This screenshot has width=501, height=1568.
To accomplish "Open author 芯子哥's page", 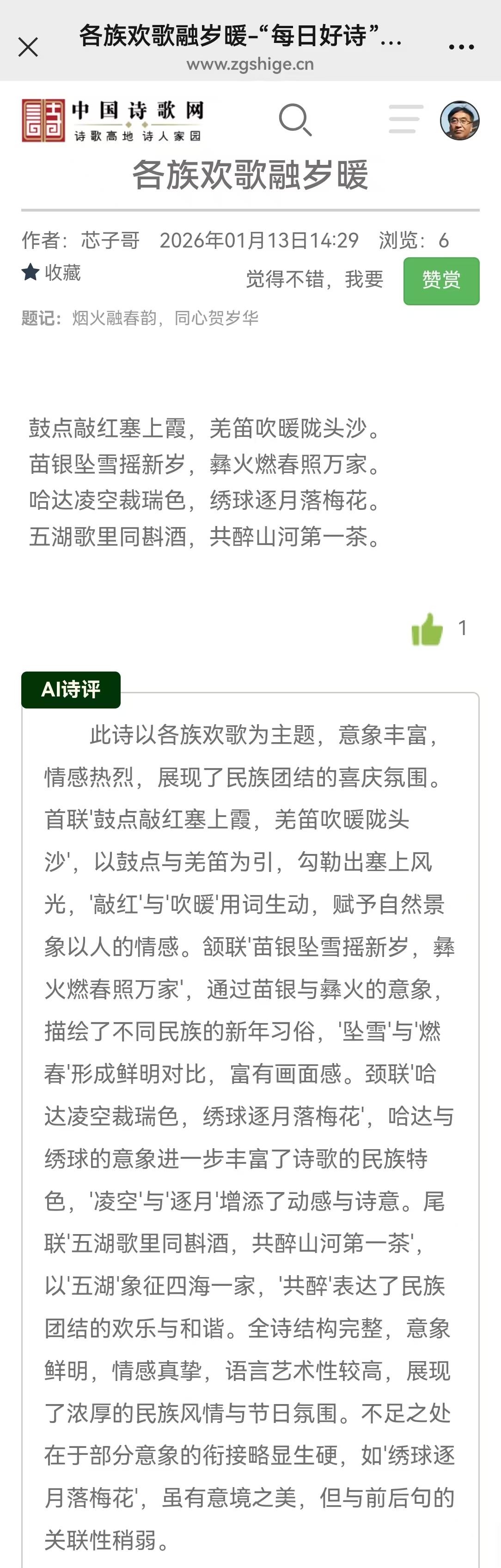I will (110, 241).
